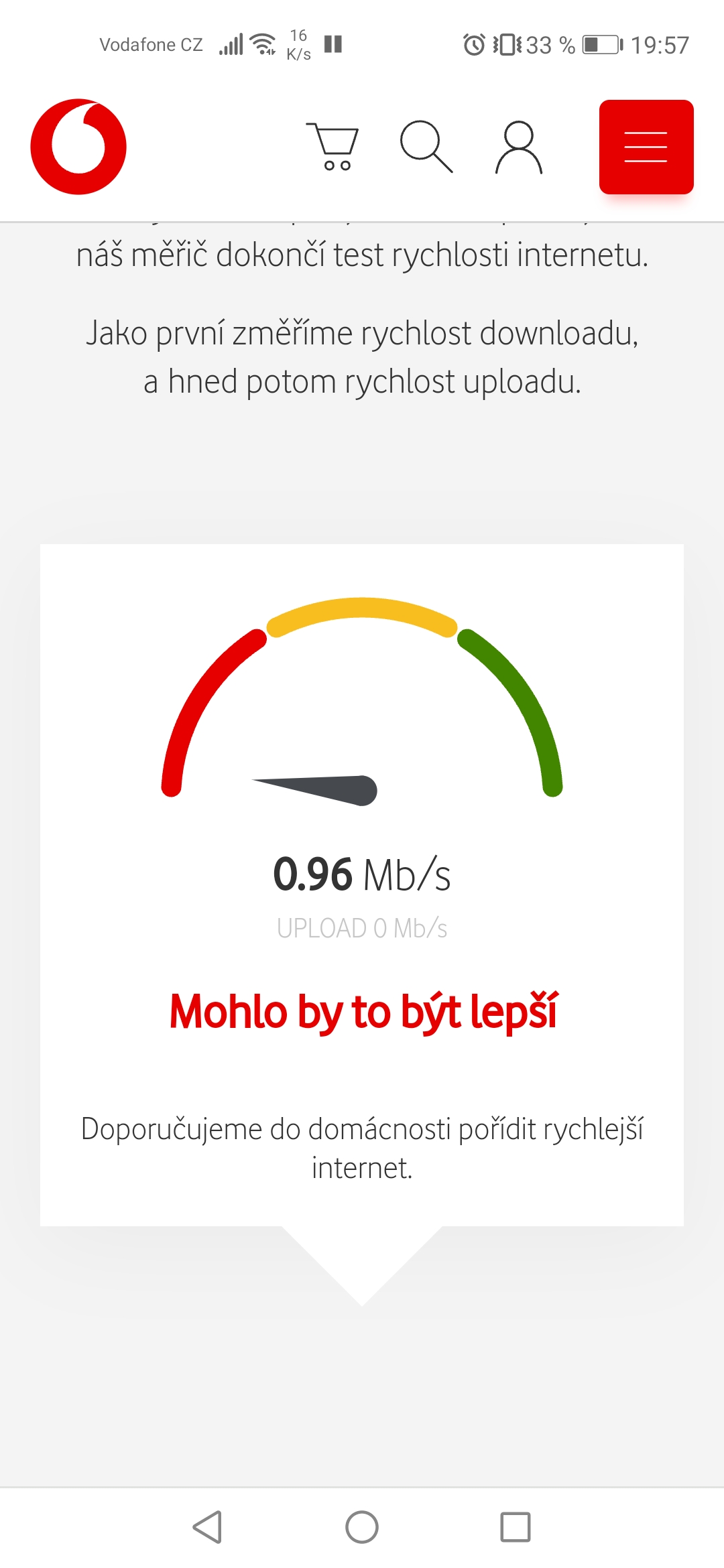Tap the Vodafone logo to go home
The height and width of the screenshot is (1568, 724).
[78, 147]
